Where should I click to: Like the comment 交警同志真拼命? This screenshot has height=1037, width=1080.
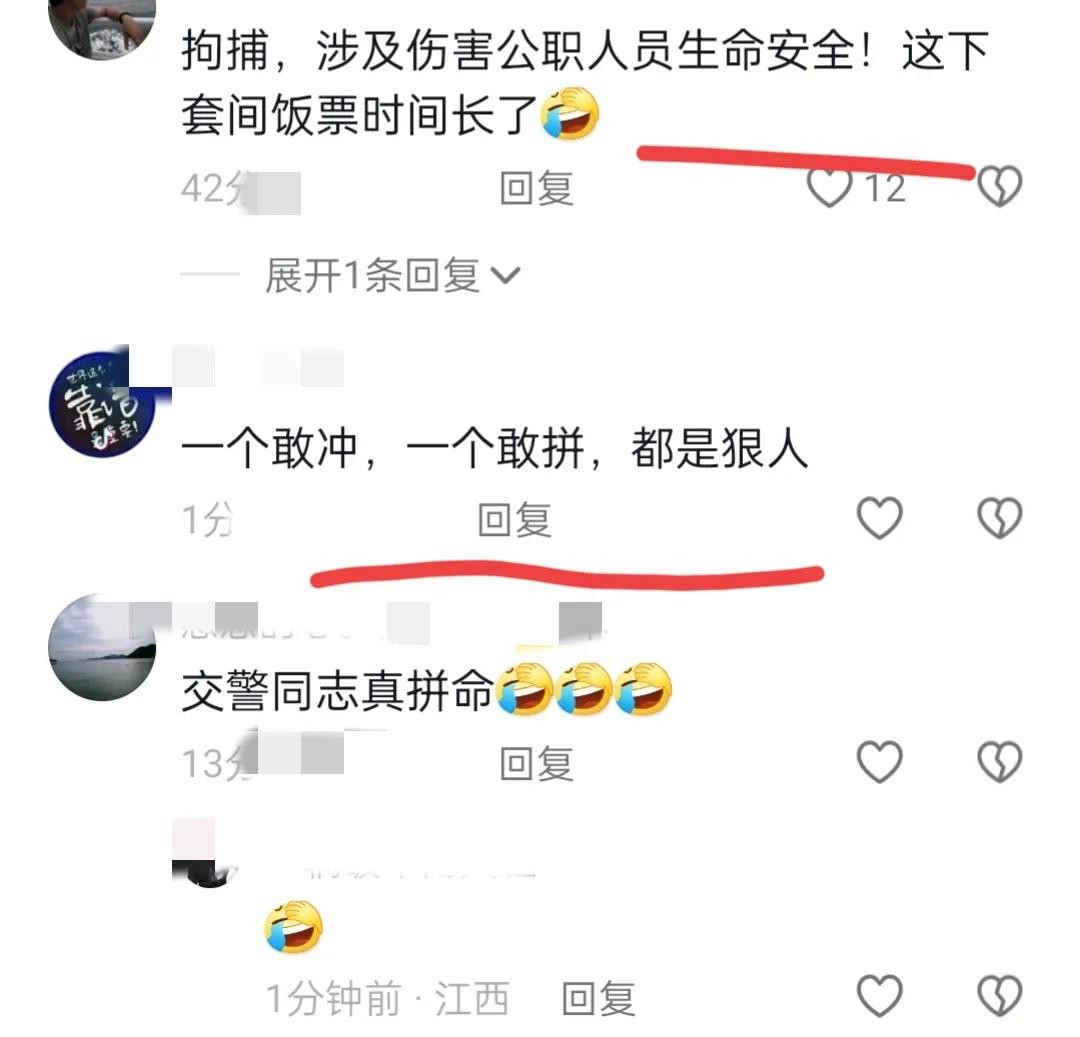tap(880, 763)
